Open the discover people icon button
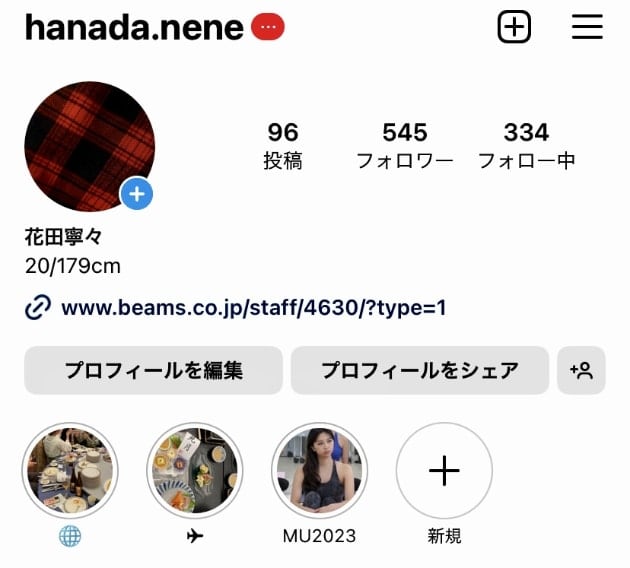Screen dimensions: 630x568 click(x=581, y=370)
